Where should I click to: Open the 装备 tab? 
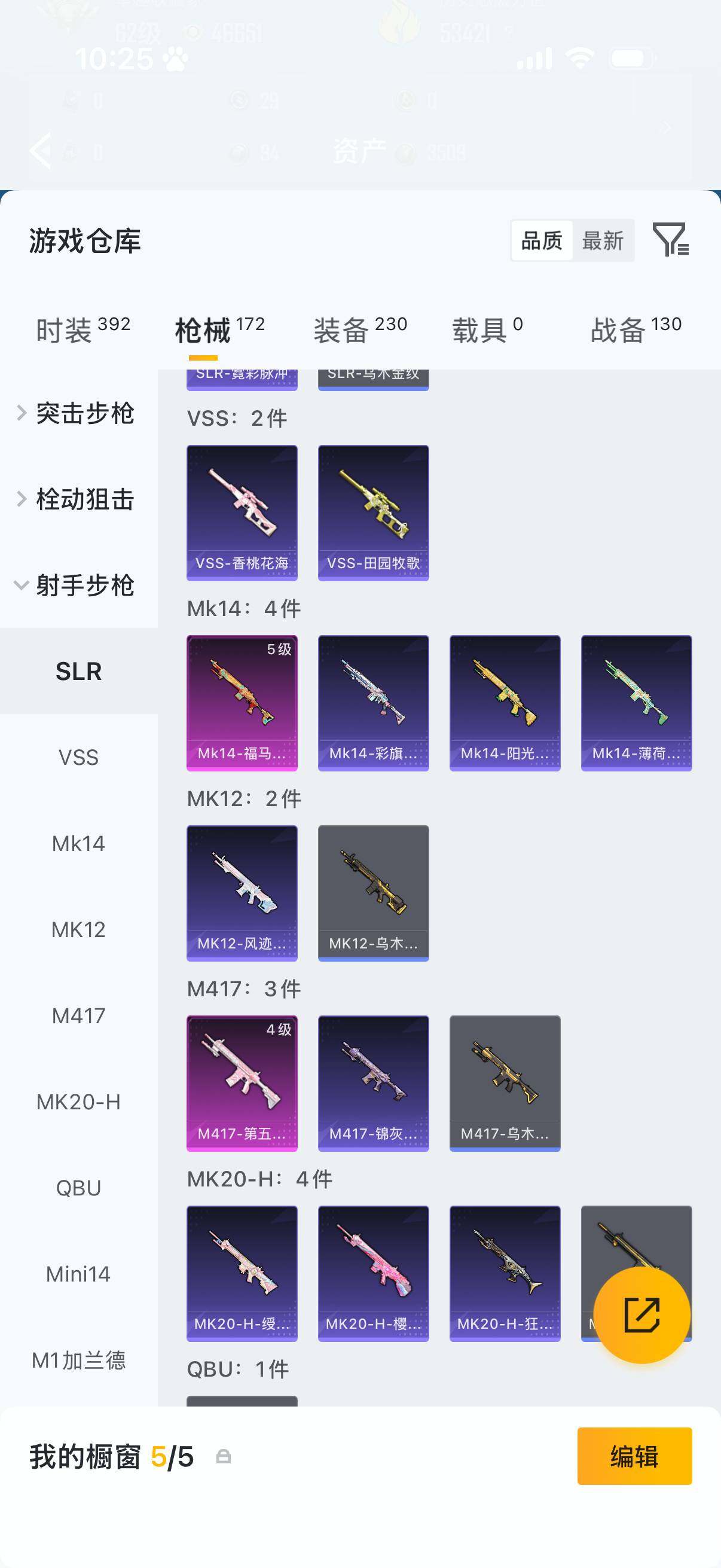point(360,330)
